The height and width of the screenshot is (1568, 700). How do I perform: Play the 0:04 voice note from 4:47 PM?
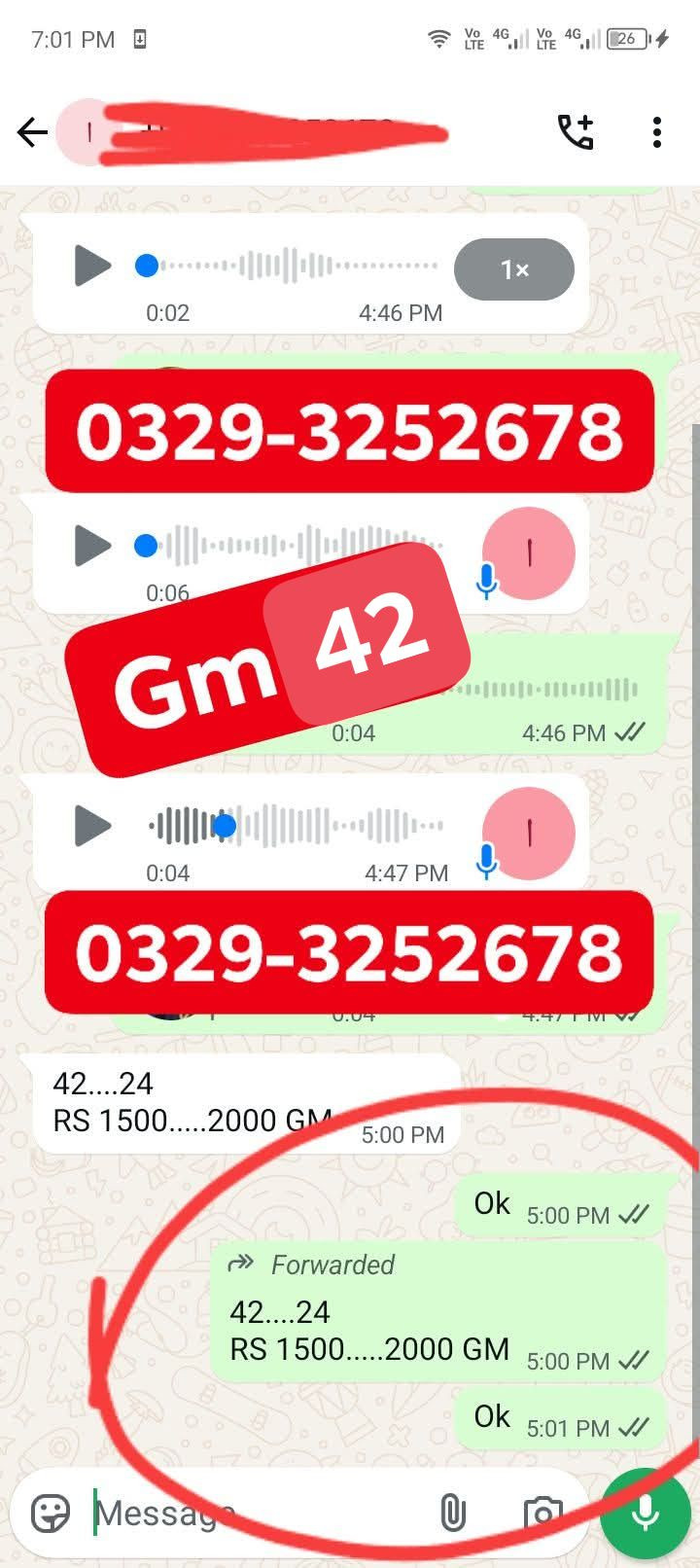pos(93,826)
